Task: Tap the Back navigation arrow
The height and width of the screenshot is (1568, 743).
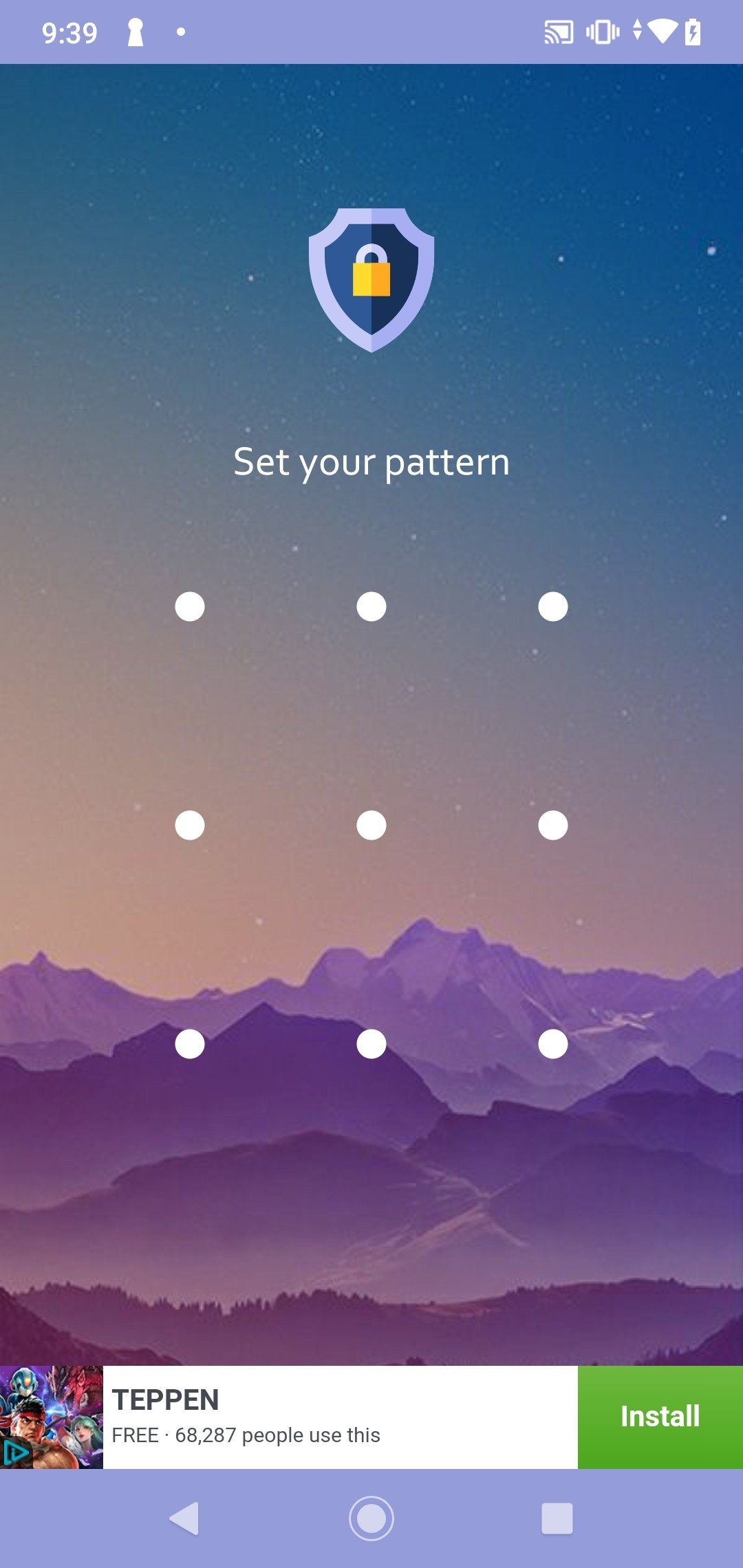Action: (186, 1516)
